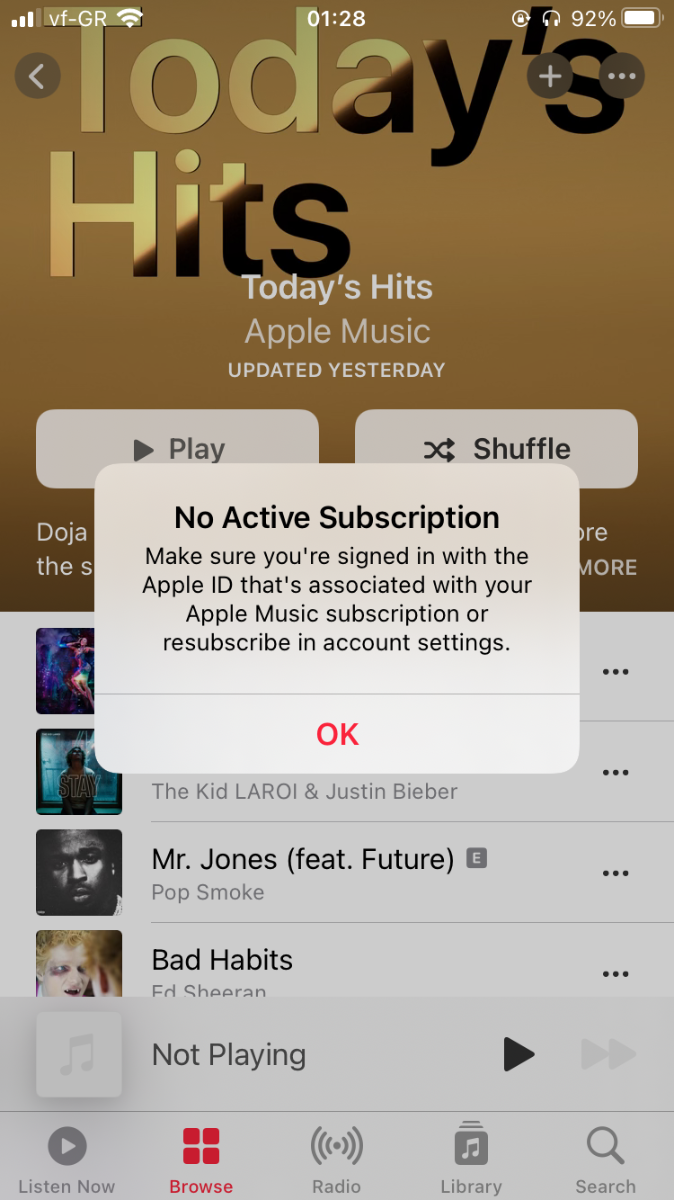Go back using the top-left arrow
The width and height of the screenshot is (674, 1200).
(38, 76)
